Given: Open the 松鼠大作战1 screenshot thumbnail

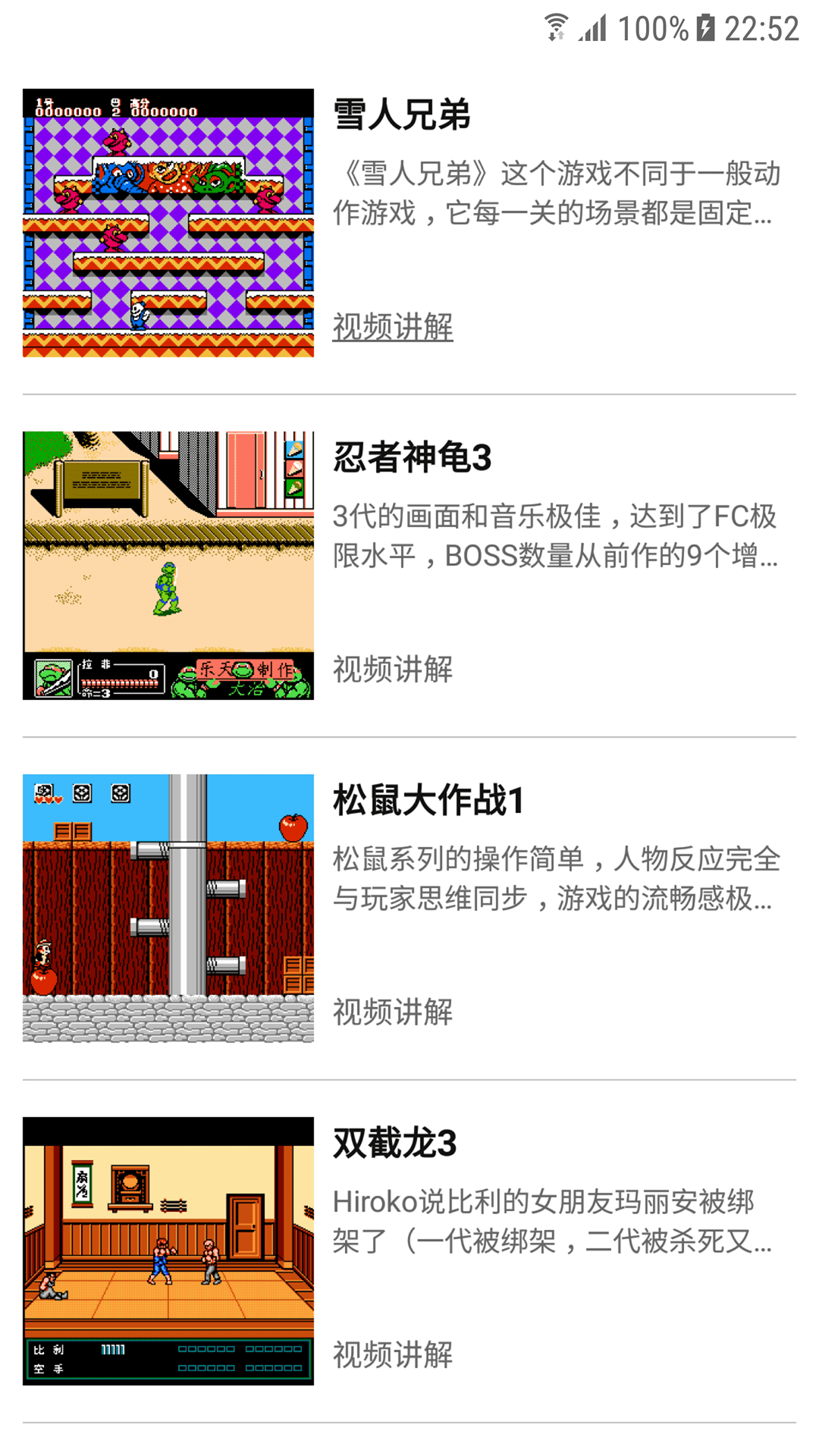Looking at the screenshot, I should click(168, 908).
